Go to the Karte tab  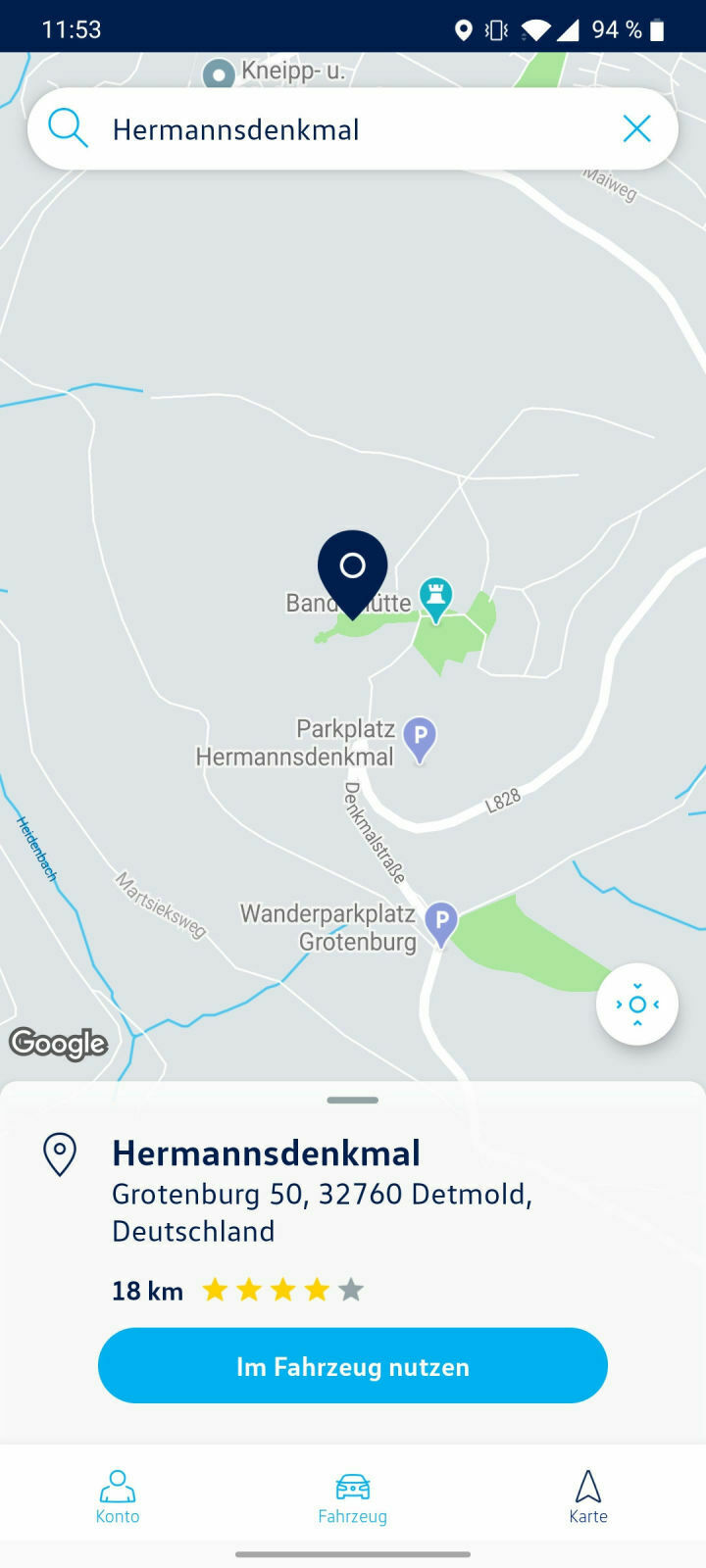tap(588, 1497)
